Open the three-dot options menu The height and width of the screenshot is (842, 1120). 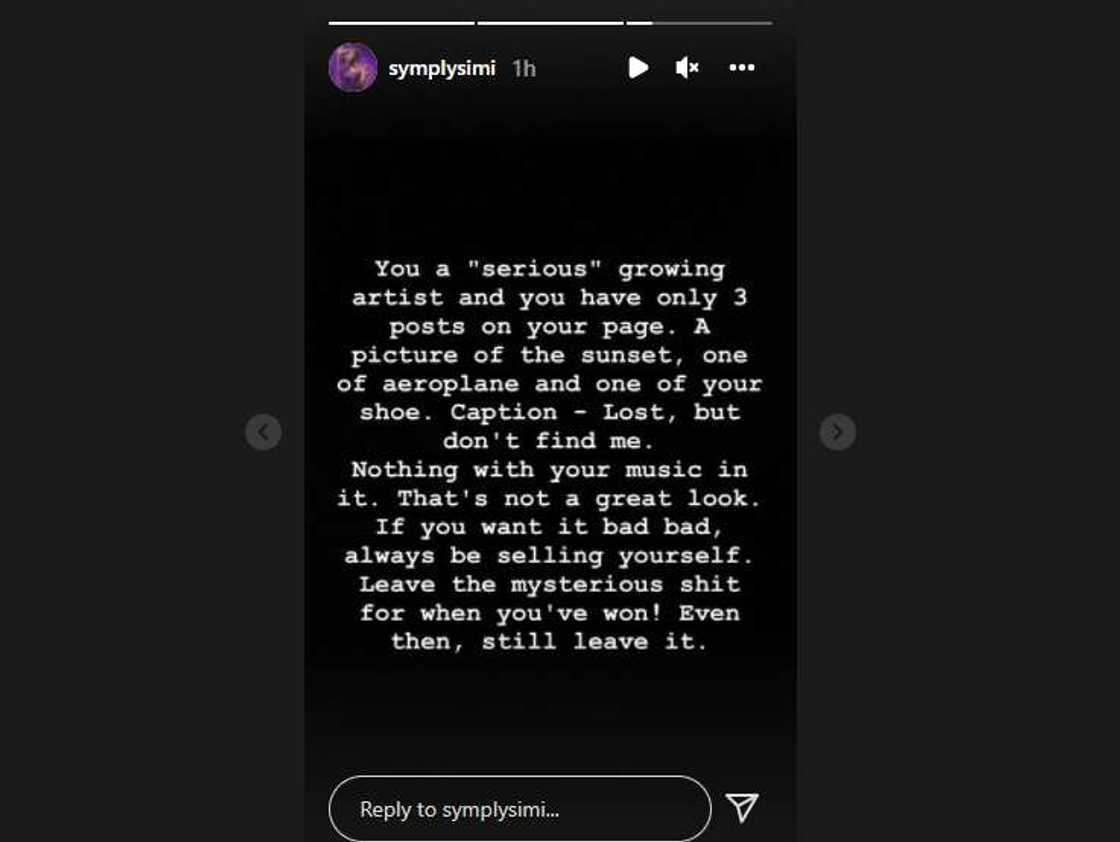pyautogui.click(x=742, y=67)
